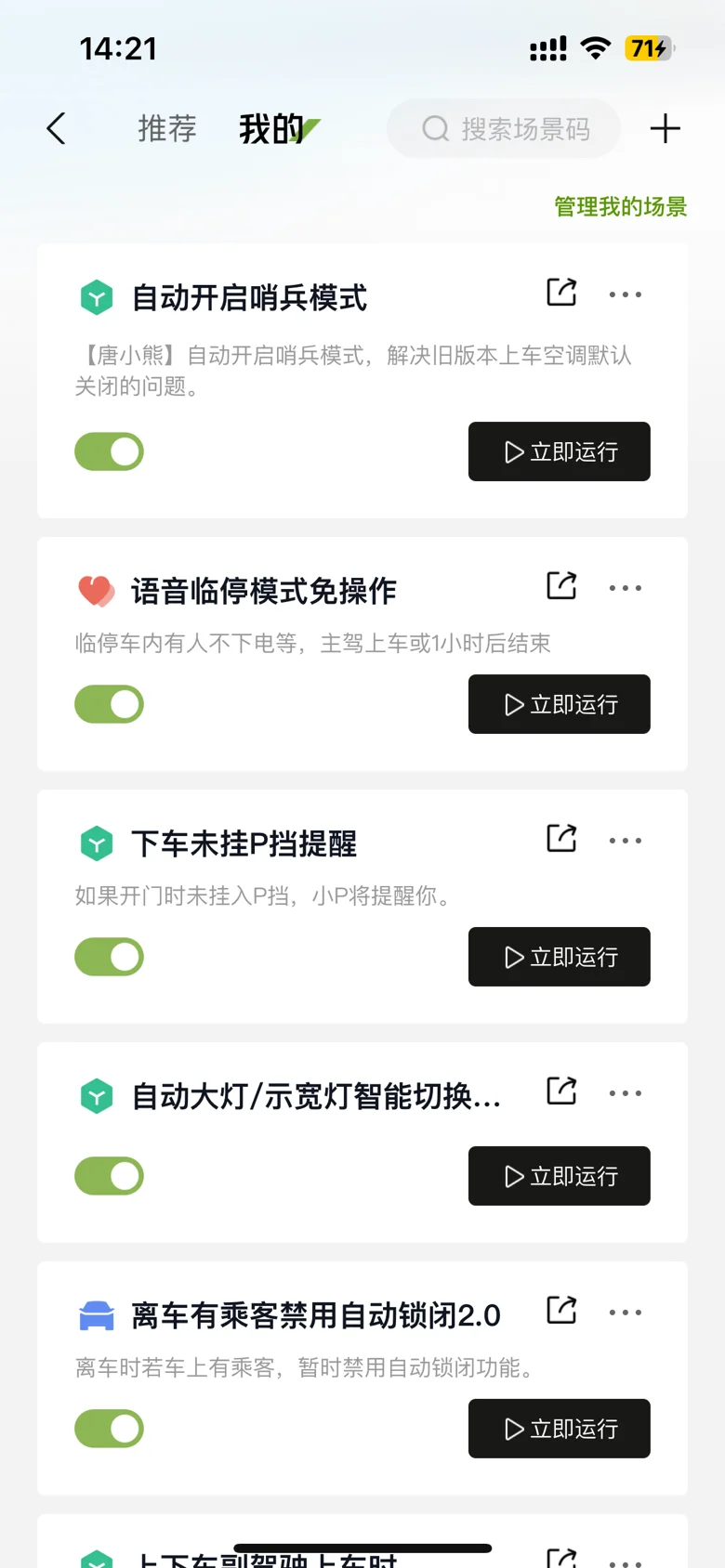Run 离车有乘客禁用自动锁闭2.0 immediately

point(559,1430)
